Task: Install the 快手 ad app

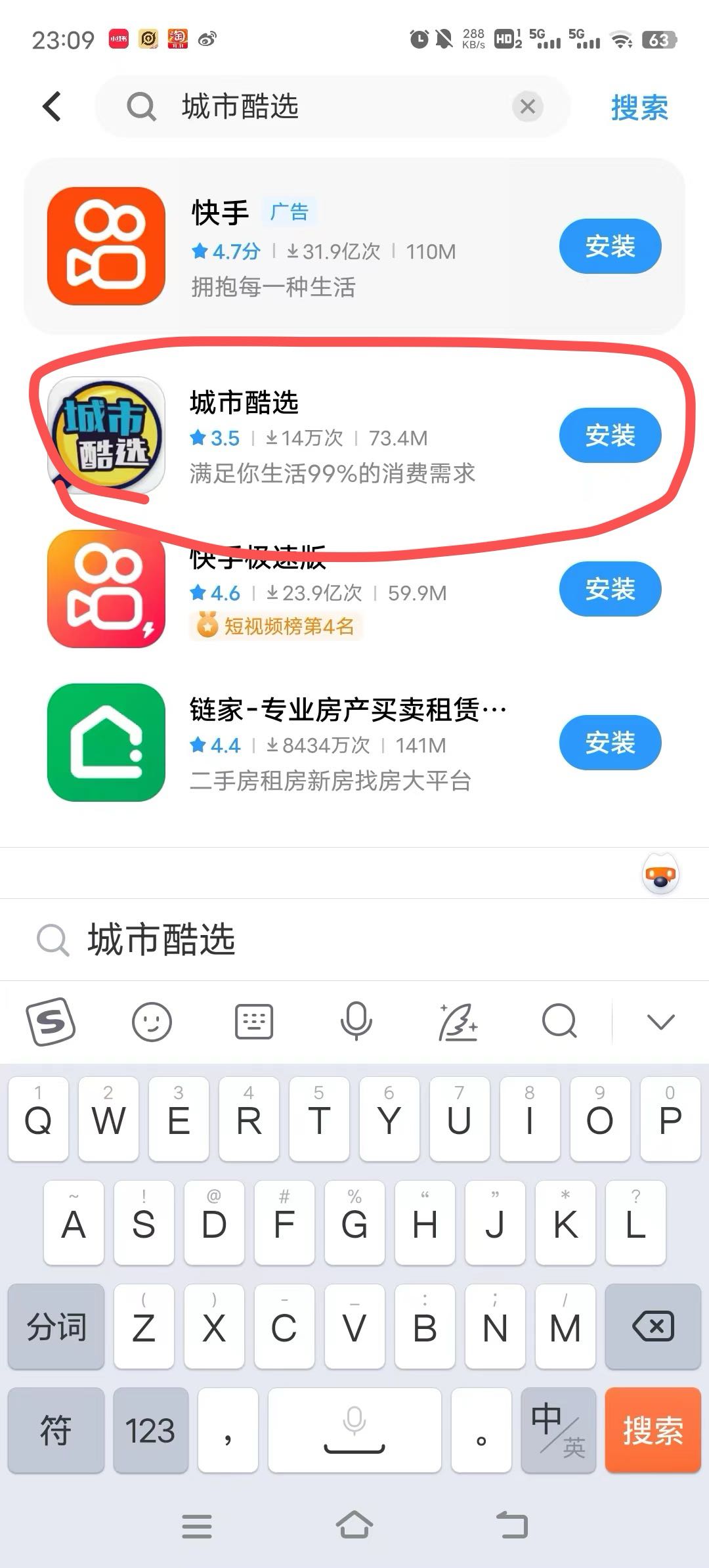Action: (609, 246)
